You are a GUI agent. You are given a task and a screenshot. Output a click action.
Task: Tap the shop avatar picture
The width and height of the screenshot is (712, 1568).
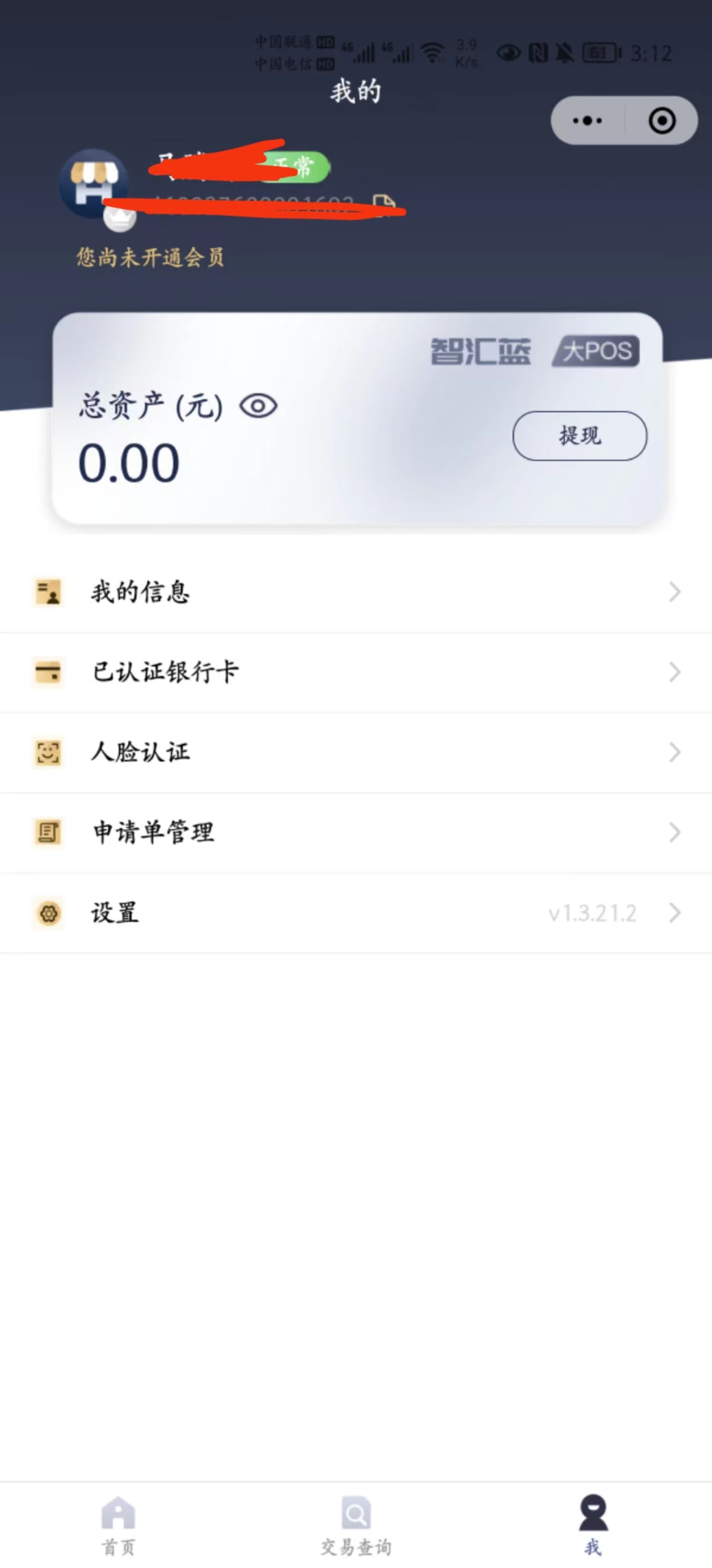94,184
